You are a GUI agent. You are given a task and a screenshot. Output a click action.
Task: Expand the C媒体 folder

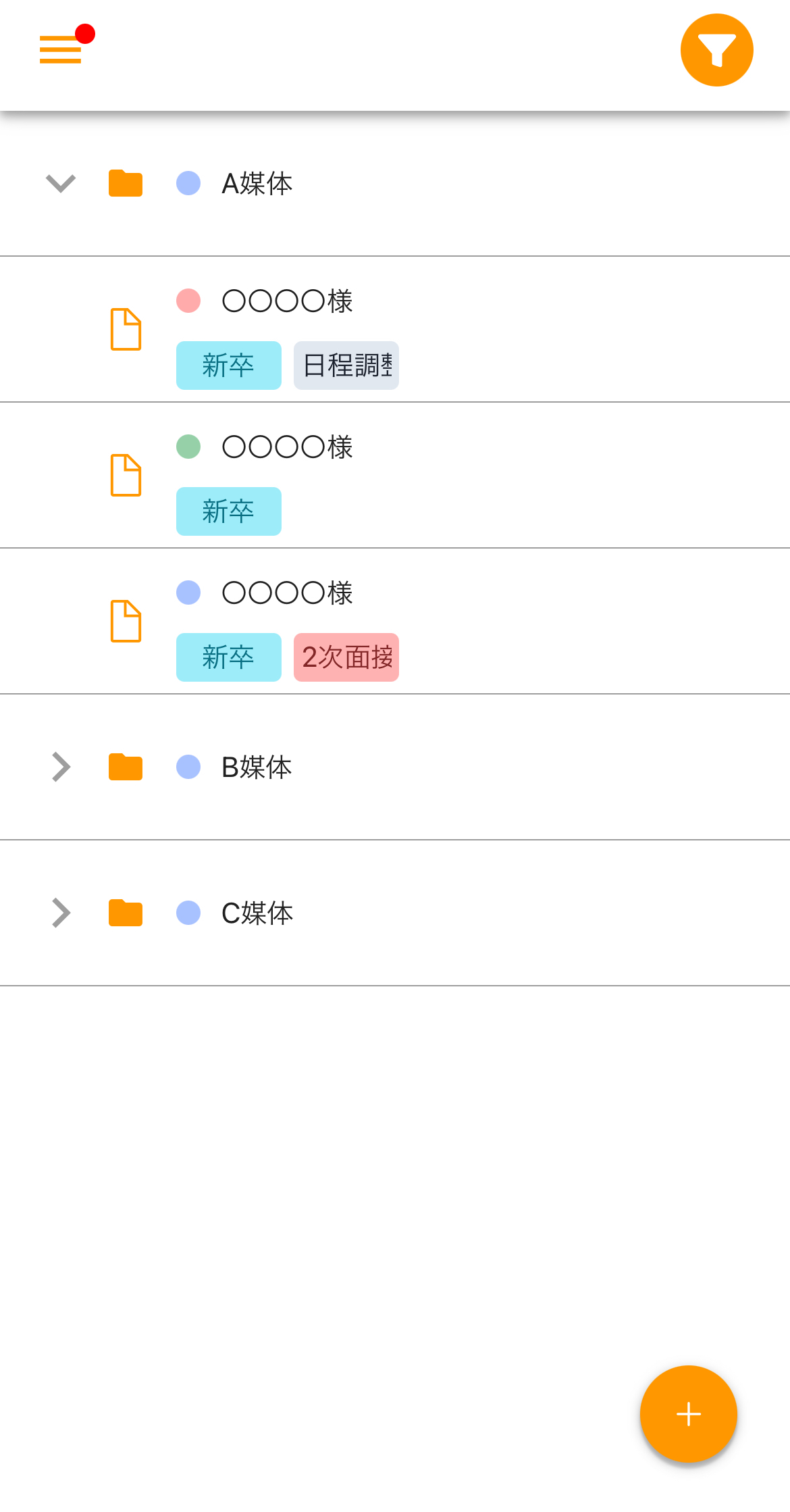(60, 913)
